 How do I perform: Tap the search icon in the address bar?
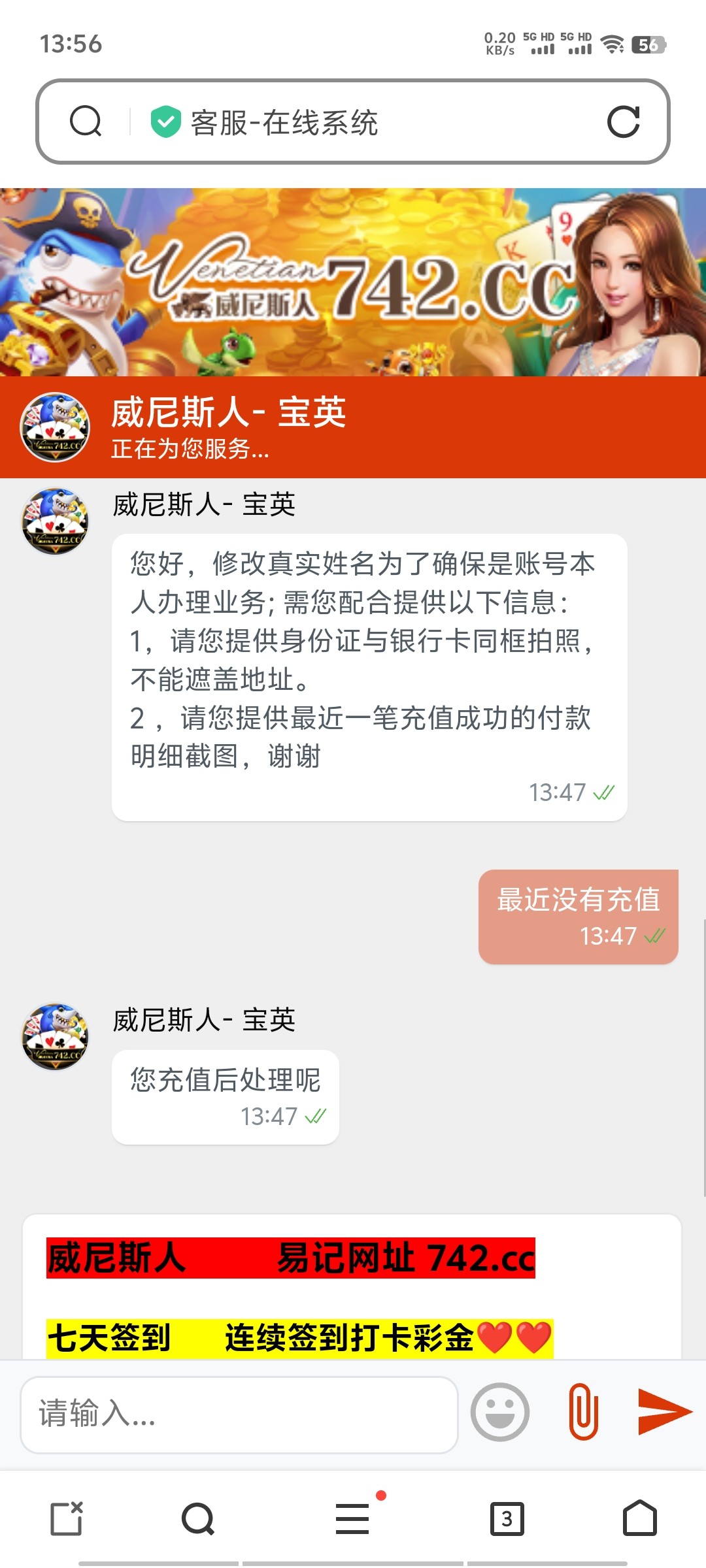[x=86, y=122]
